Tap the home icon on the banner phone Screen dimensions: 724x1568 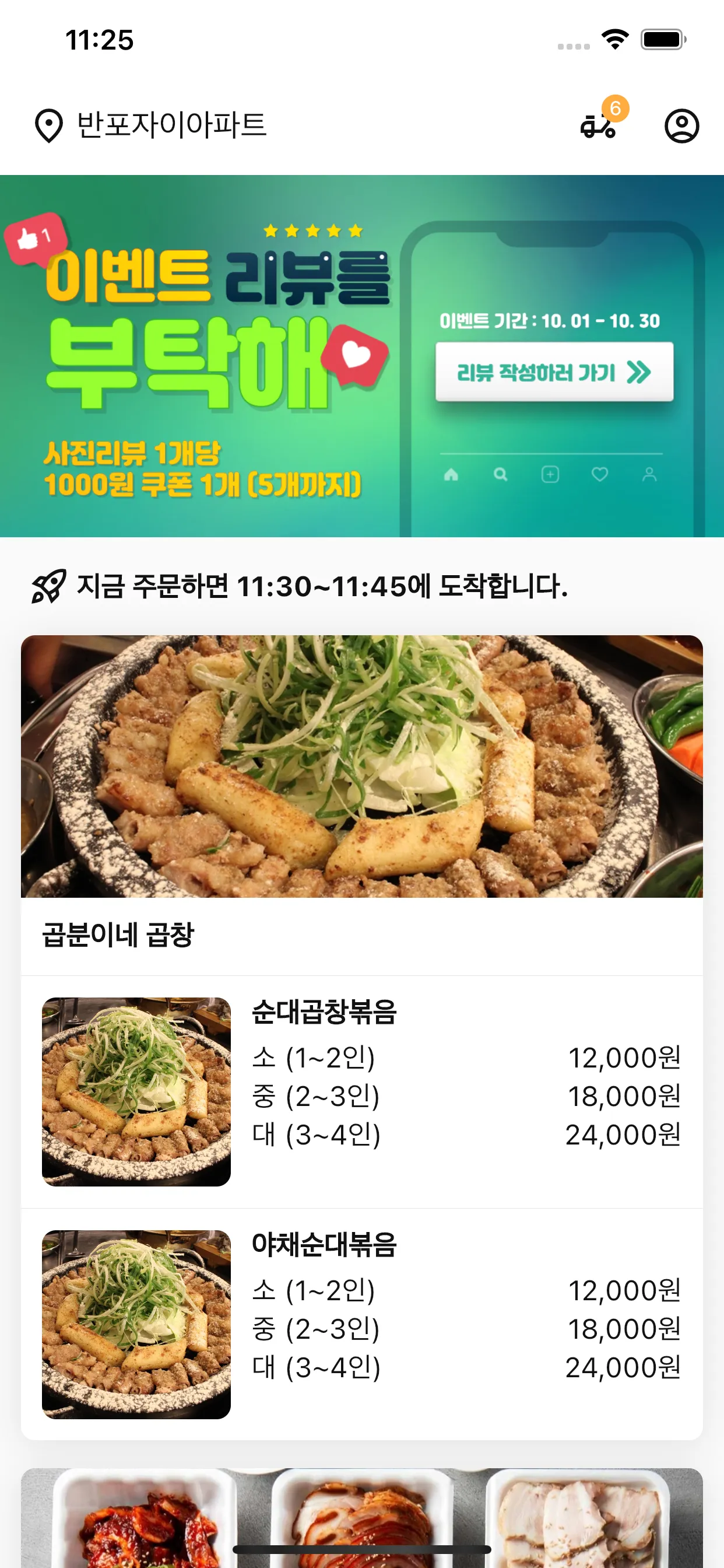[x=451, y=474]
